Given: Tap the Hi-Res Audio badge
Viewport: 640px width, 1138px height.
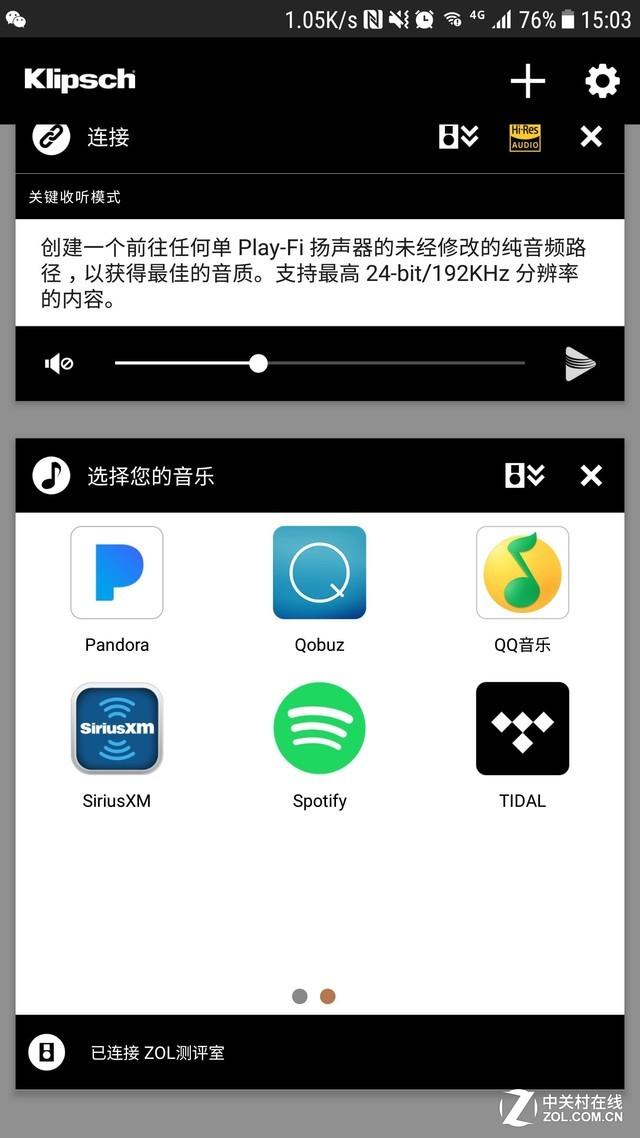Looking at the screenshot, I should [x=525, y=137].
